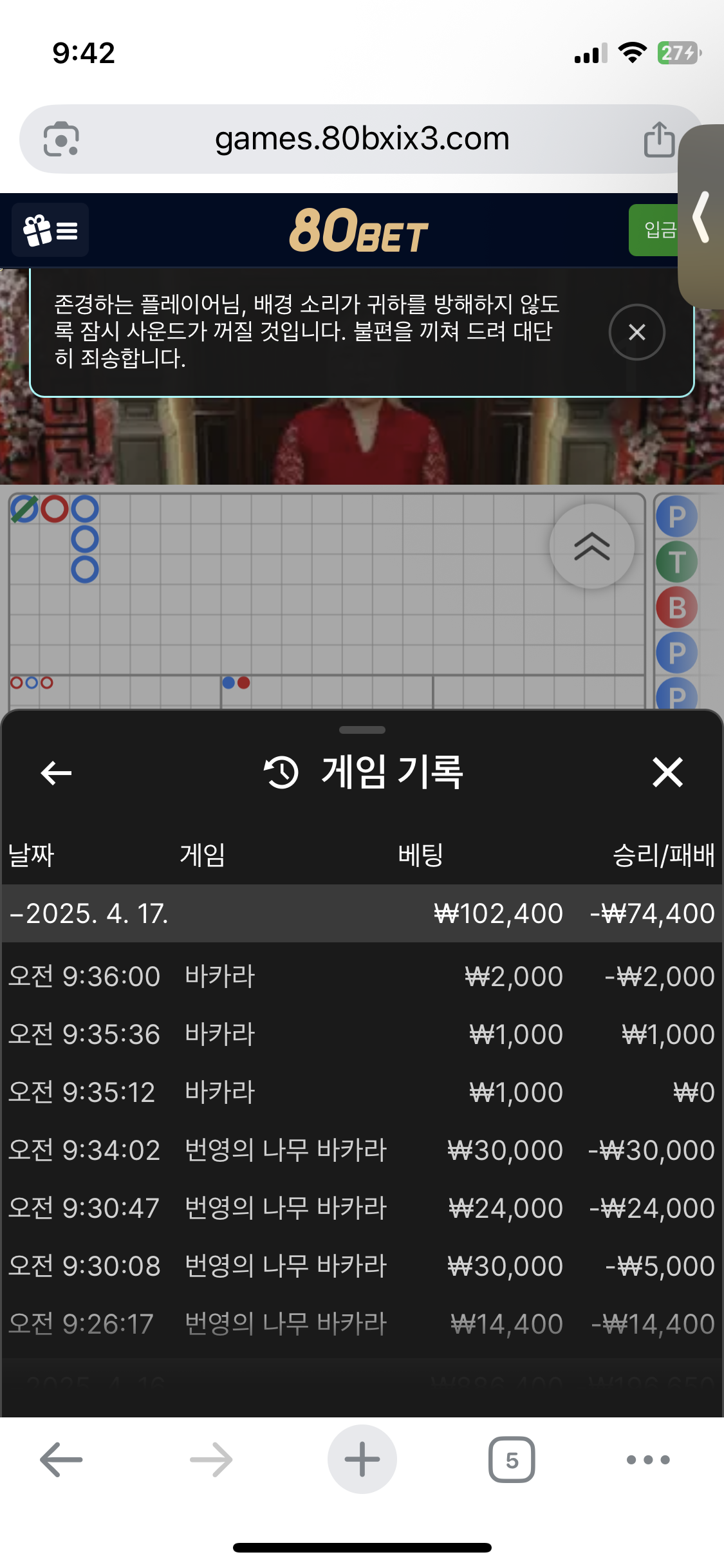Viewport: 724px width, 1568px height.
Task: Go back from the 게임 기록 panel
Action: tap(56, 772)
